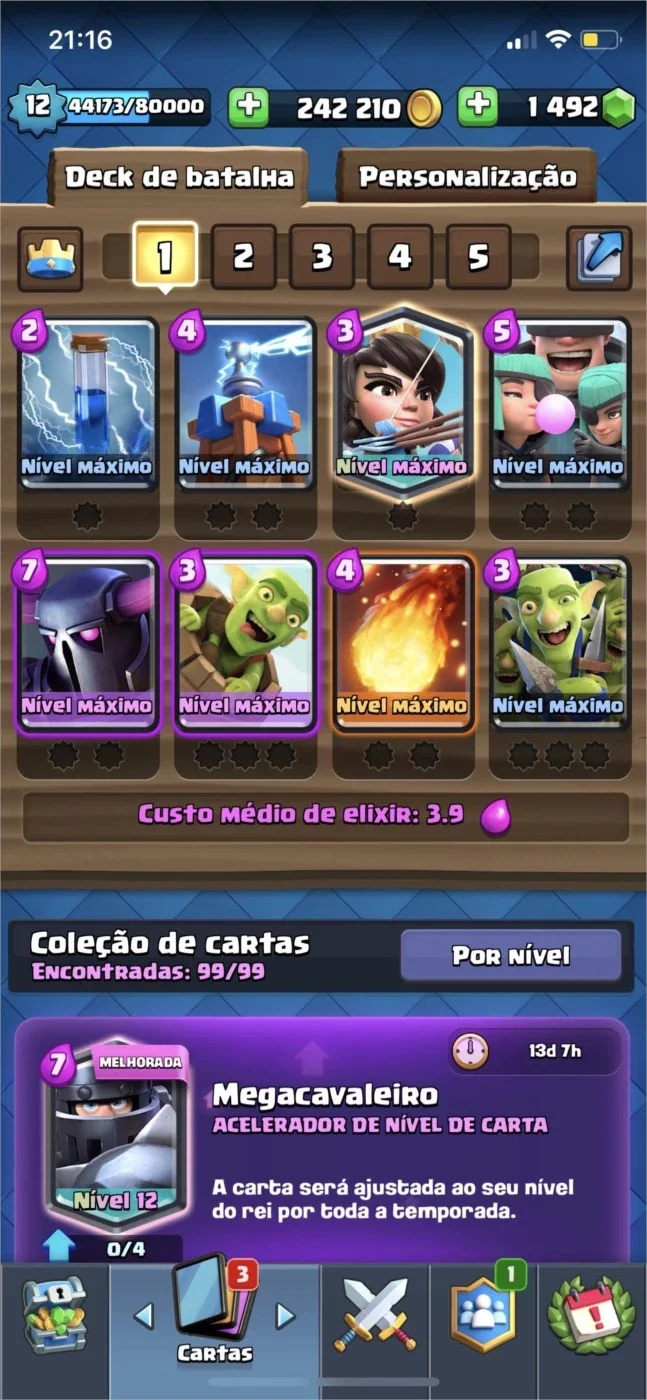Select deck slot 4
Viewport: 647px width, 1400px height.
coord(400,257)
